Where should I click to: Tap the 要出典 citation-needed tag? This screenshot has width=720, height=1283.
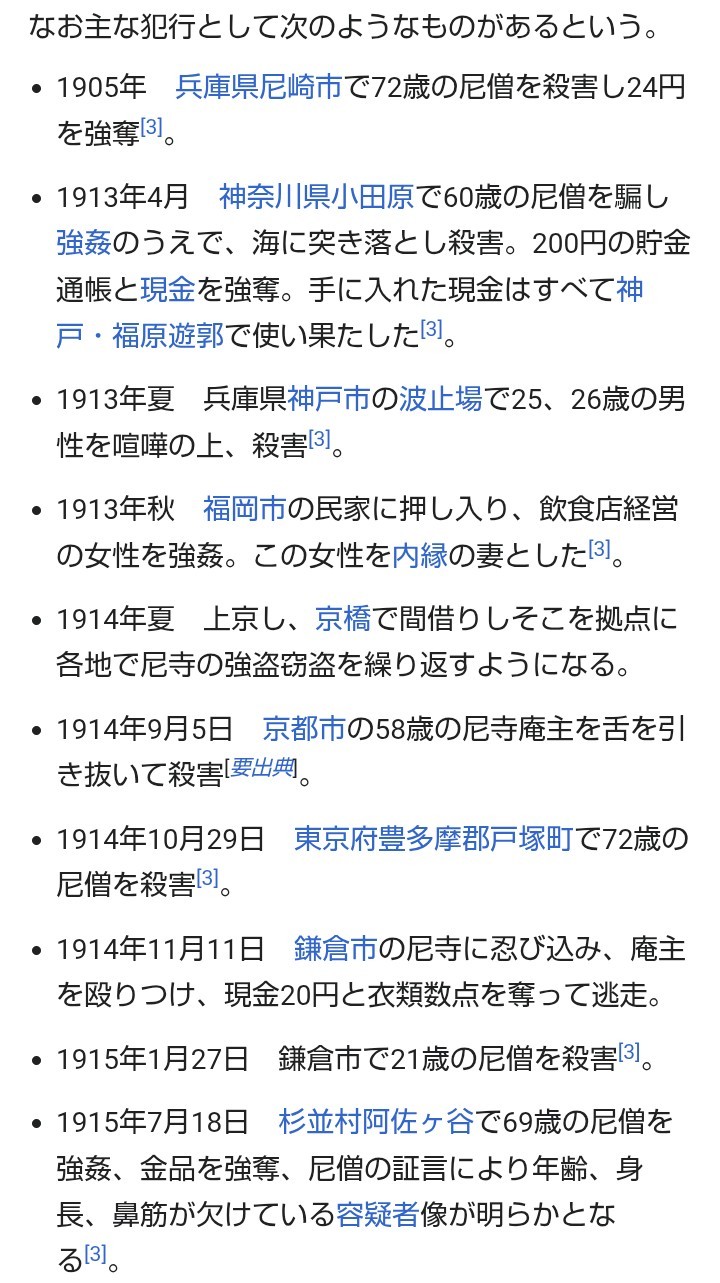(x=260, y=768)
